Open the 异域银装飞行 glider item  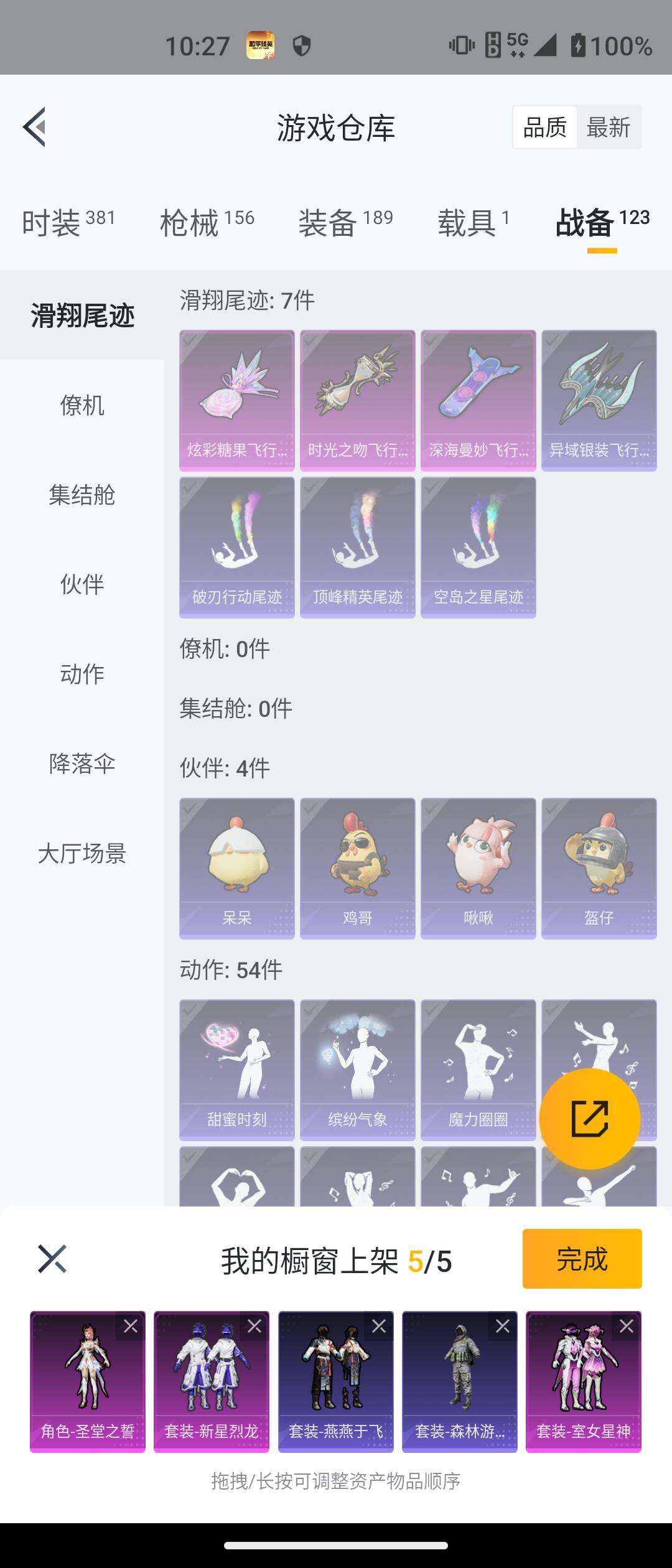click(x=599, y=398)
